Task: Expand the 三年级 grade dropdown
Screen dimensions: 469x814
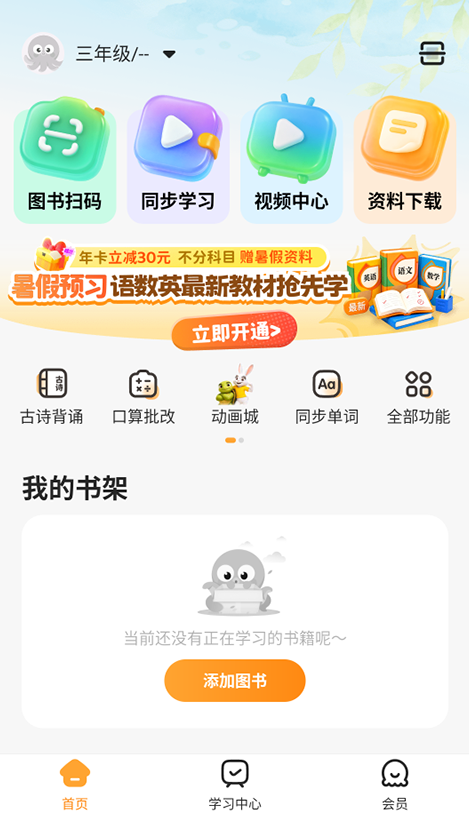Action: point(126,53)
